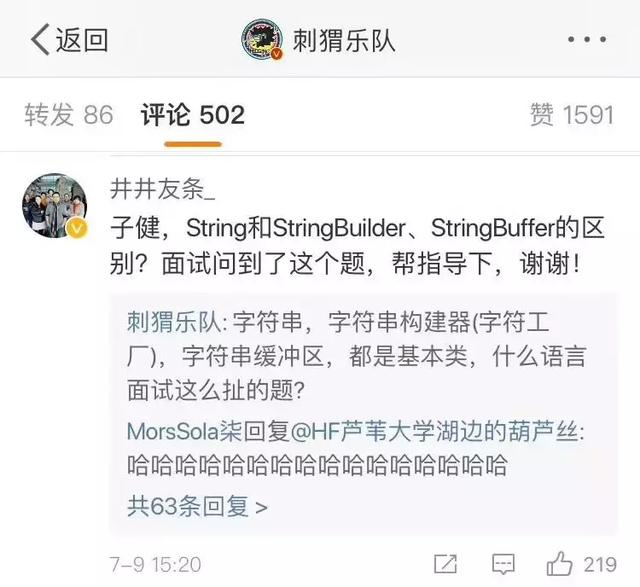
Task: Open the MorsSola柒 user link
Action: pyautogui.click(x=177, y=432)
